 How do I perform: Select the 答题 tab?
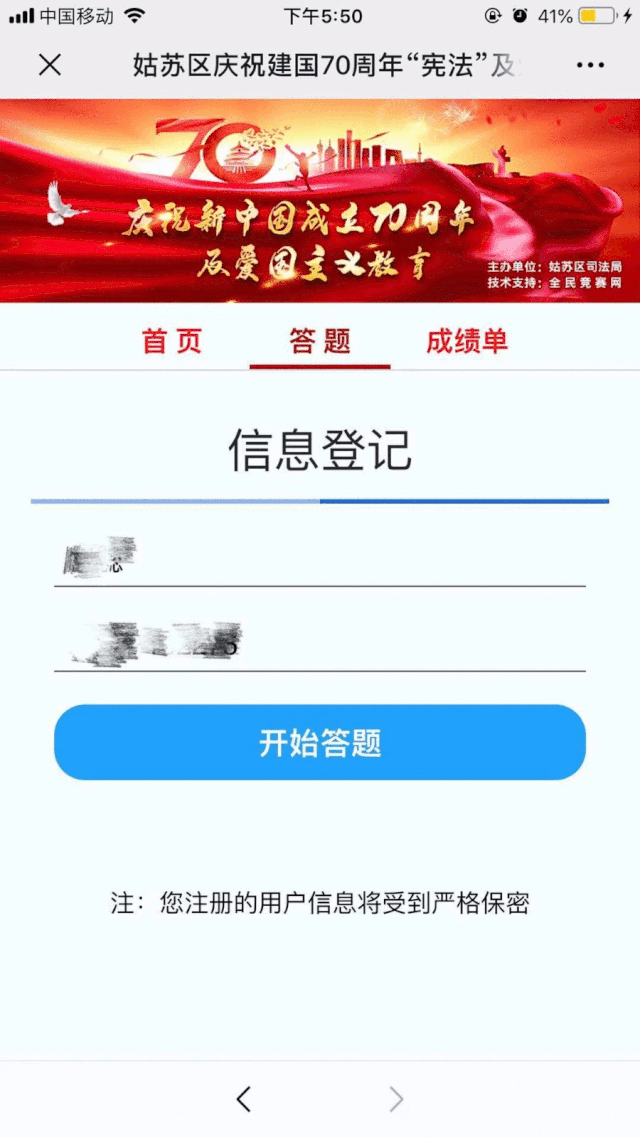[x=320, y=341]
